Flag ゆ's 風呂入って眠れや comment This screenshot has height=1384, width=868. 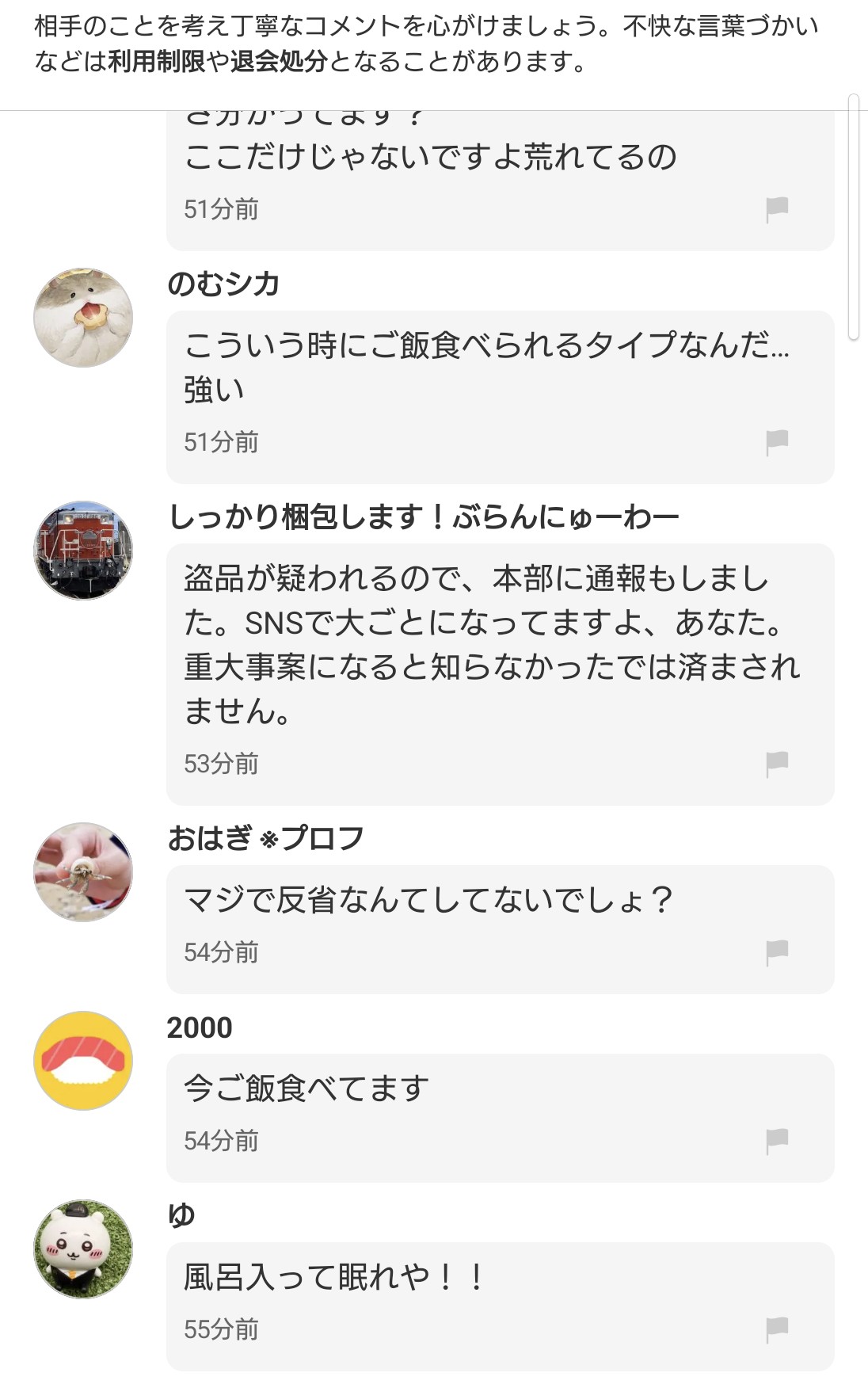777,1330
